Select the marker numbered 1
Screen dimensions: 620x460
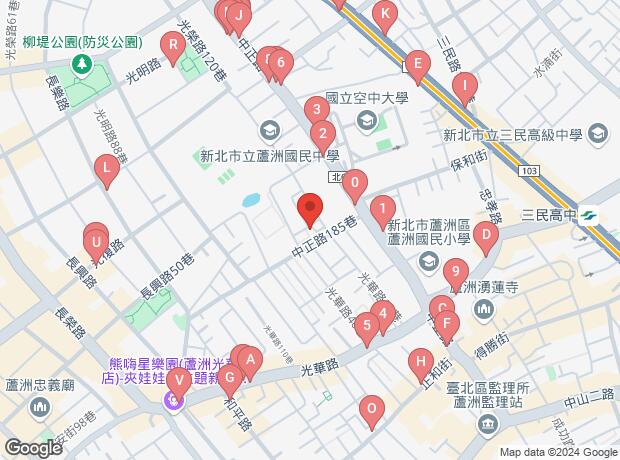[381, 209]
